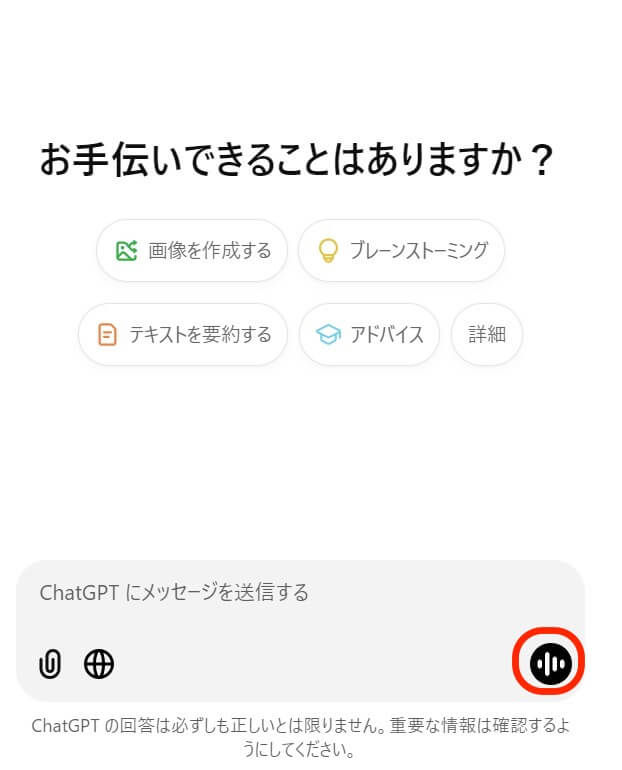Viewport: 622px width, 770px height.
Task: Tap the テキストを要約する chip
Action: (x=183, y=335)
